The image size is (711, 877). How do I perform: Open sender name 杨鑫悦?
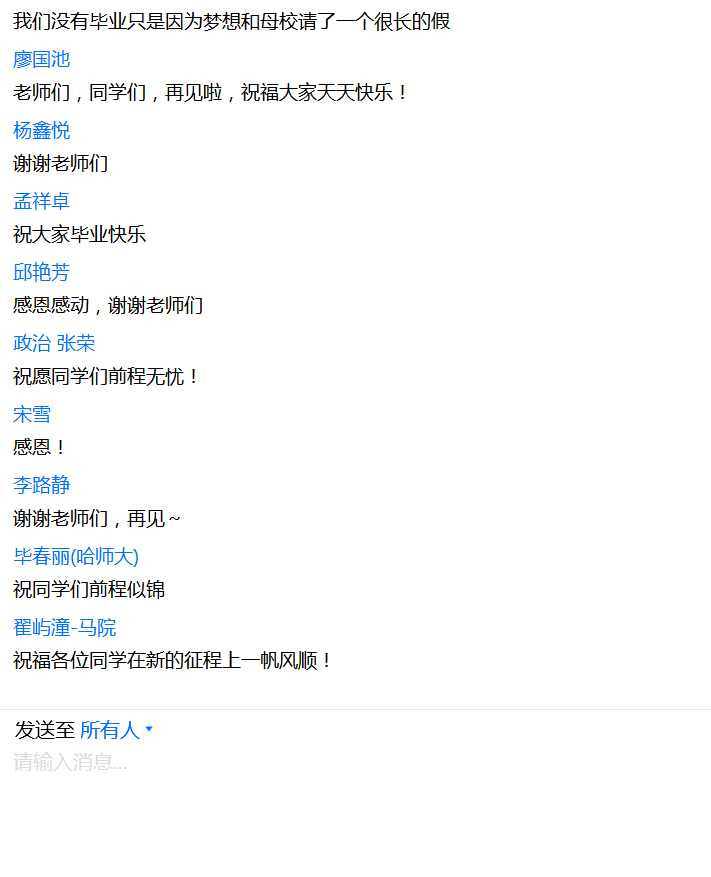41,130
